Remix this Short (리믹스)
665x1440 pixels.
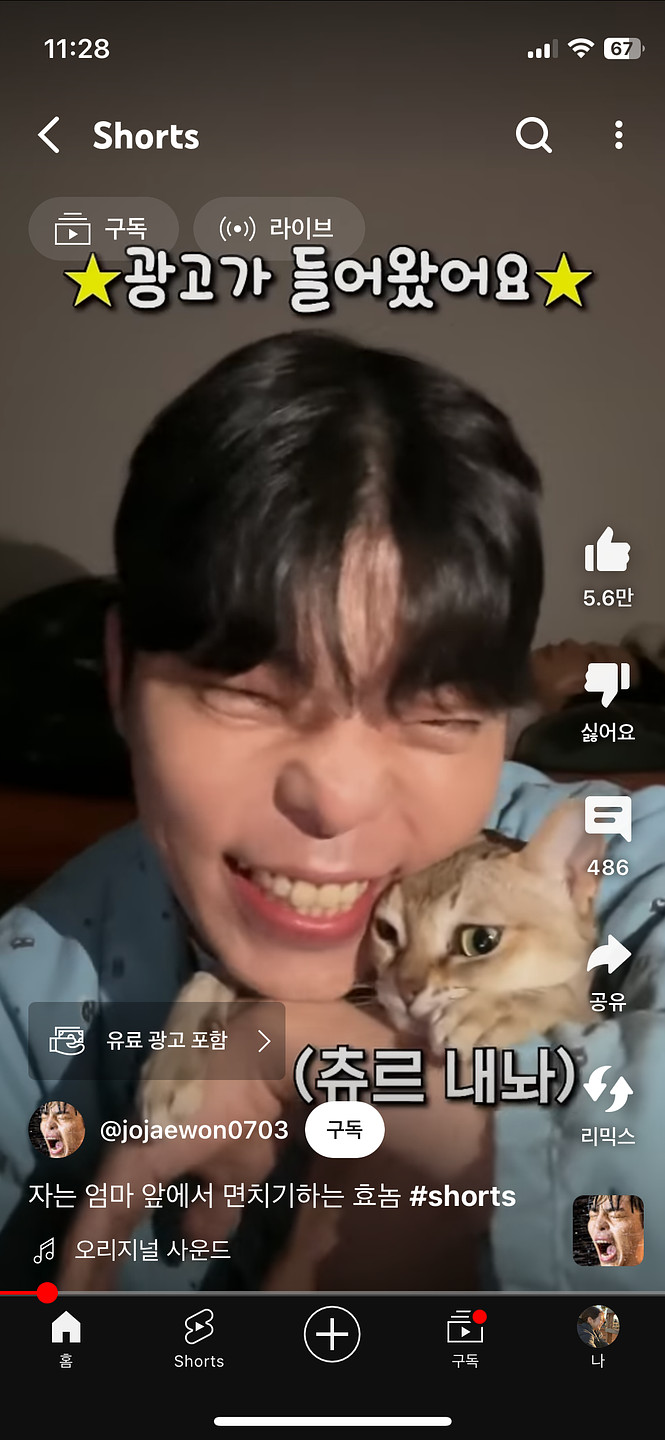click(x=607, y=1092)
